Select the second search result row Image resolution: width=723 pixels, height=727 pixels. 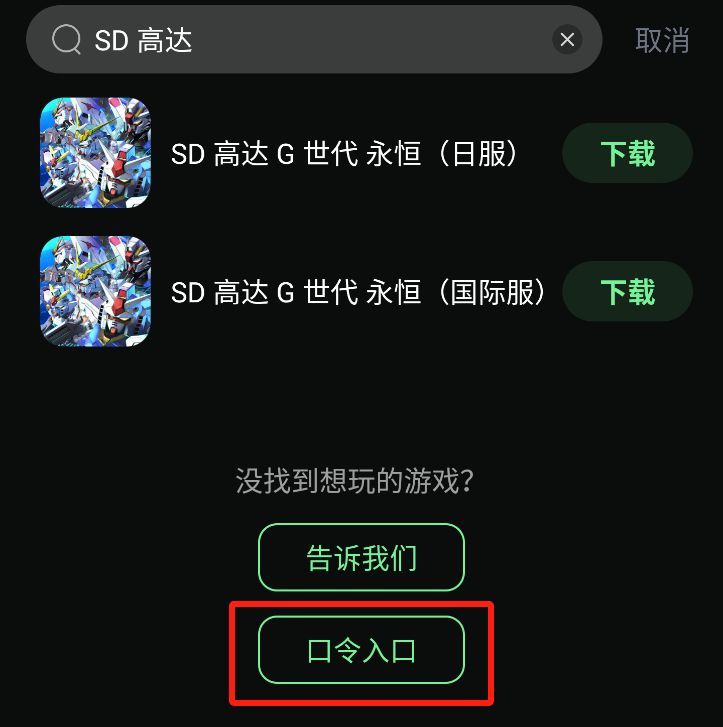coord(300,291)
